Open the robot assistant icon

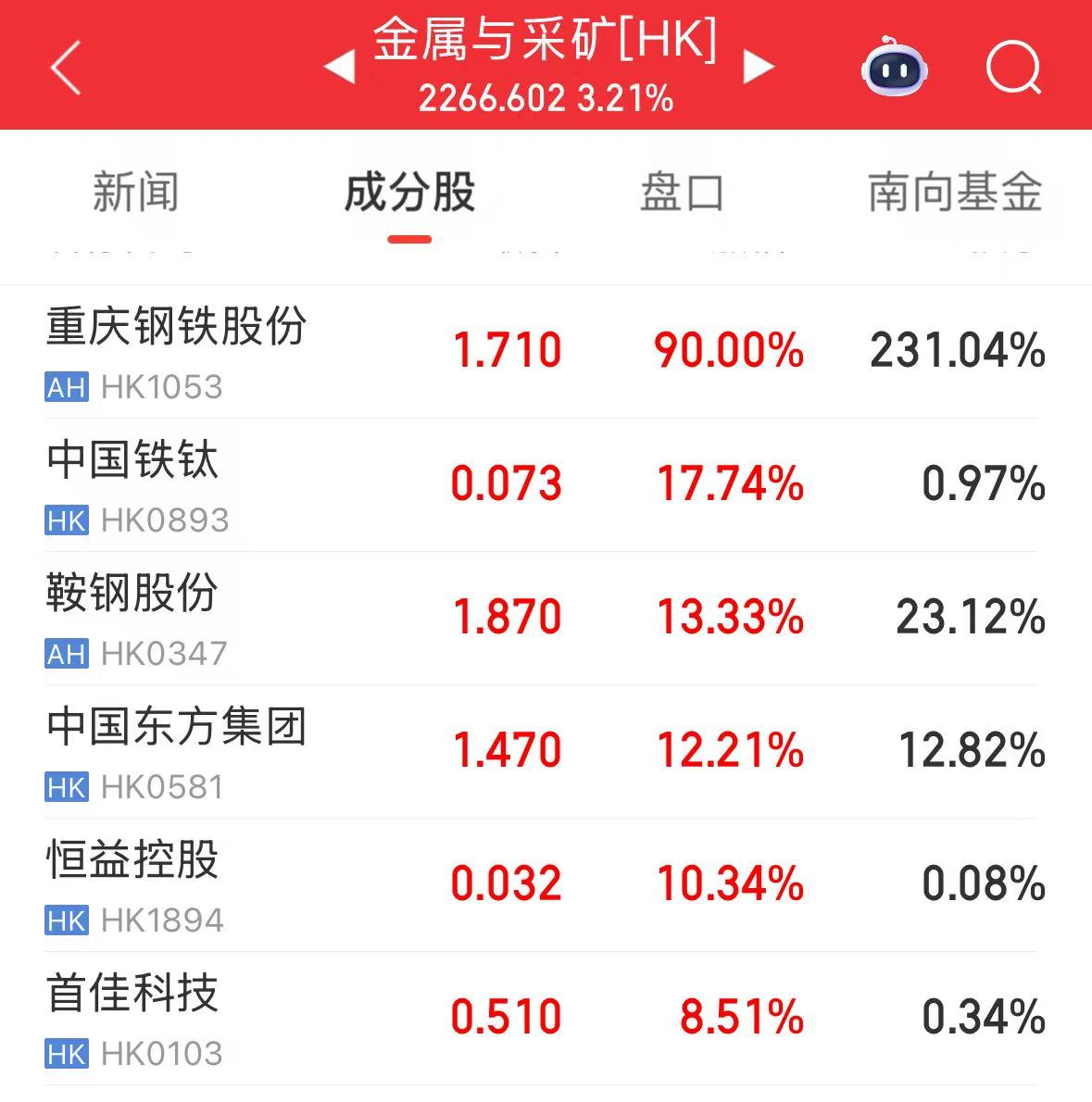pos(895,67)
